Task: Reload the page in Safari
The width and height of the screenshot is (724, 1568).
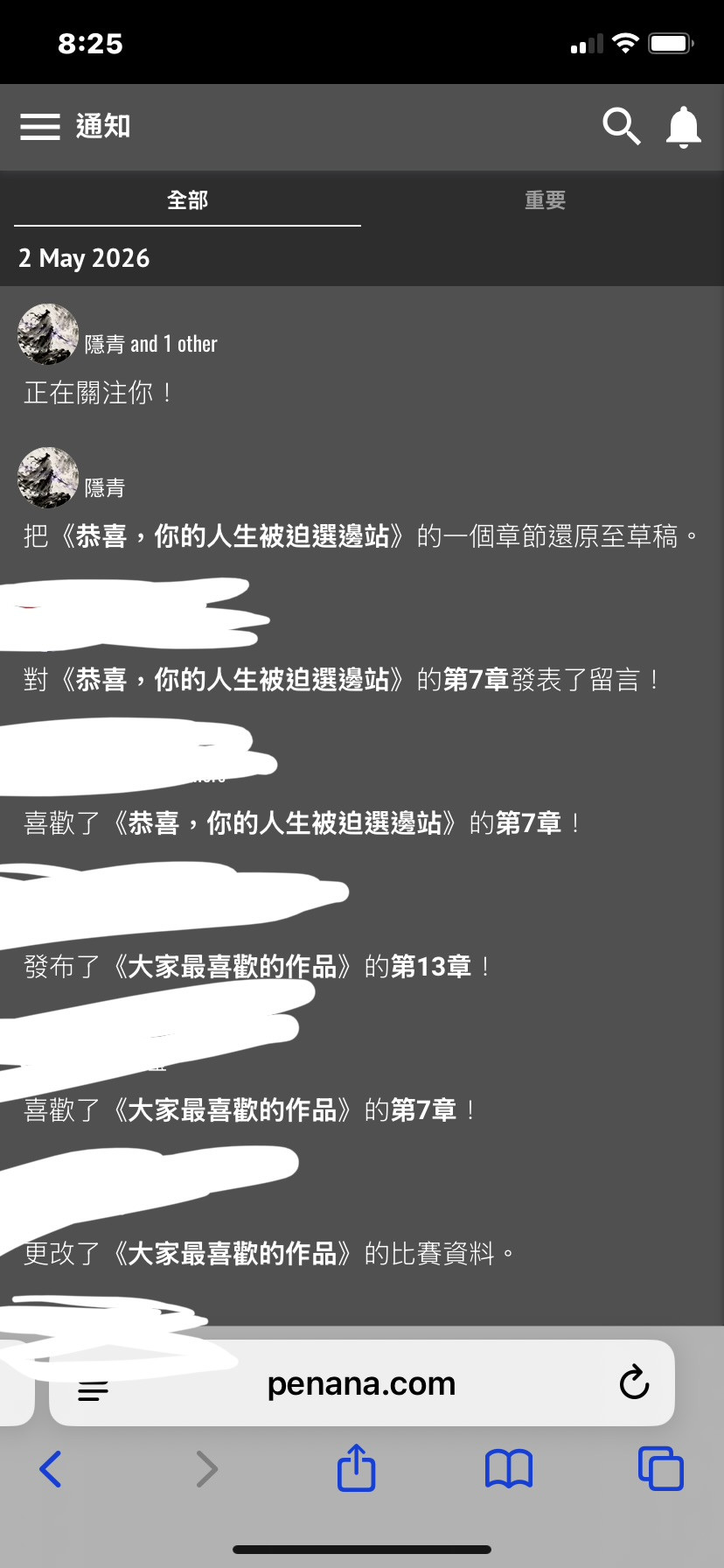Action: click(x=634, y=1382)
